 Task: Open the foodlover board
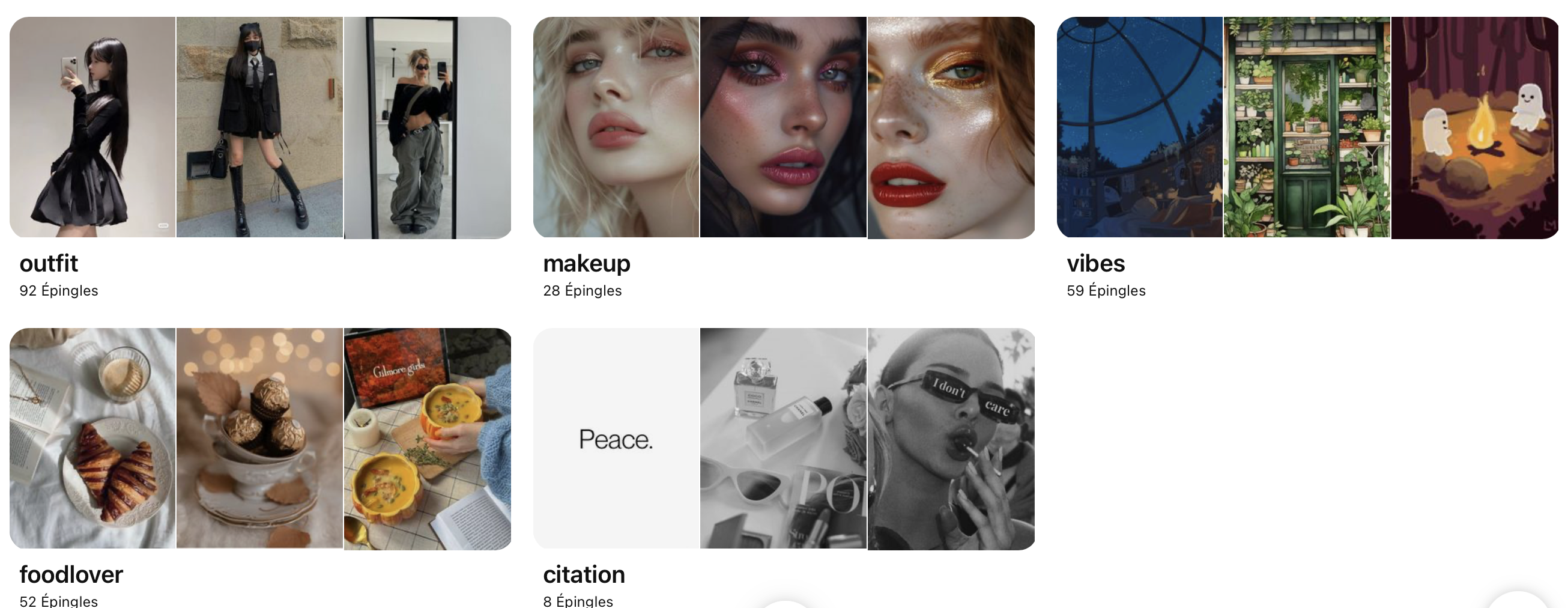click(260, 439)
